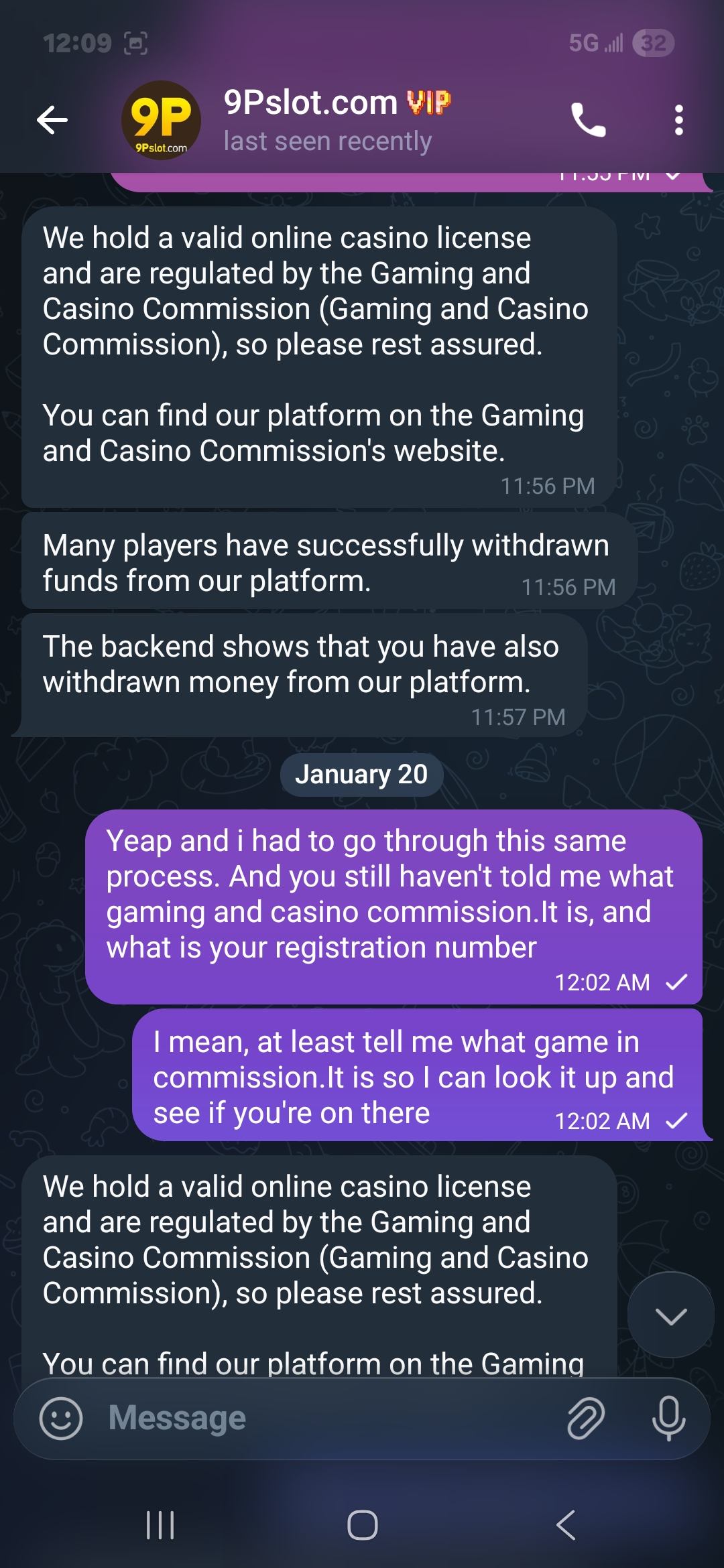Start a voice call with 9Pslot.com

588,121
